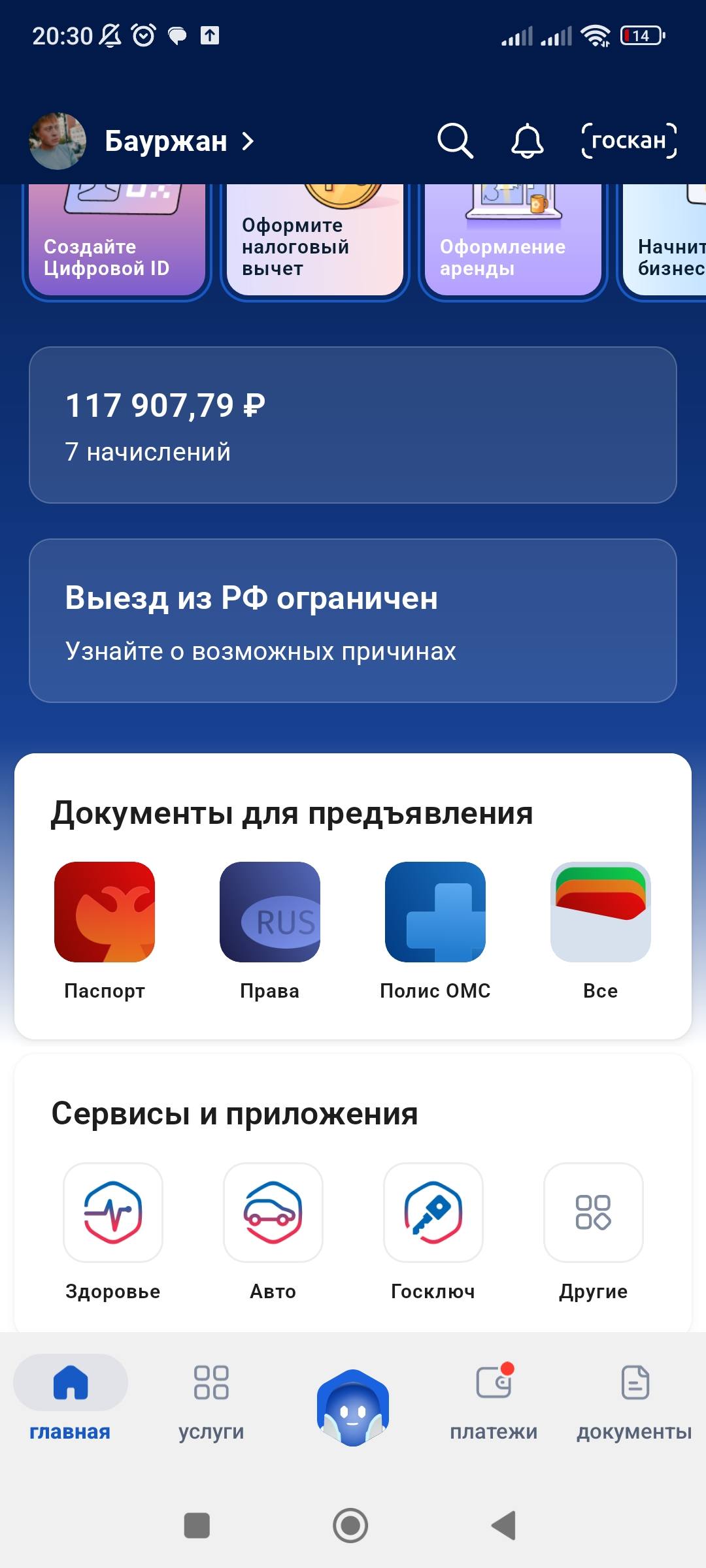The width and height of the screenshot is (706, 1568).
Task: Open the Госключ service icon
Action: 433,1213
